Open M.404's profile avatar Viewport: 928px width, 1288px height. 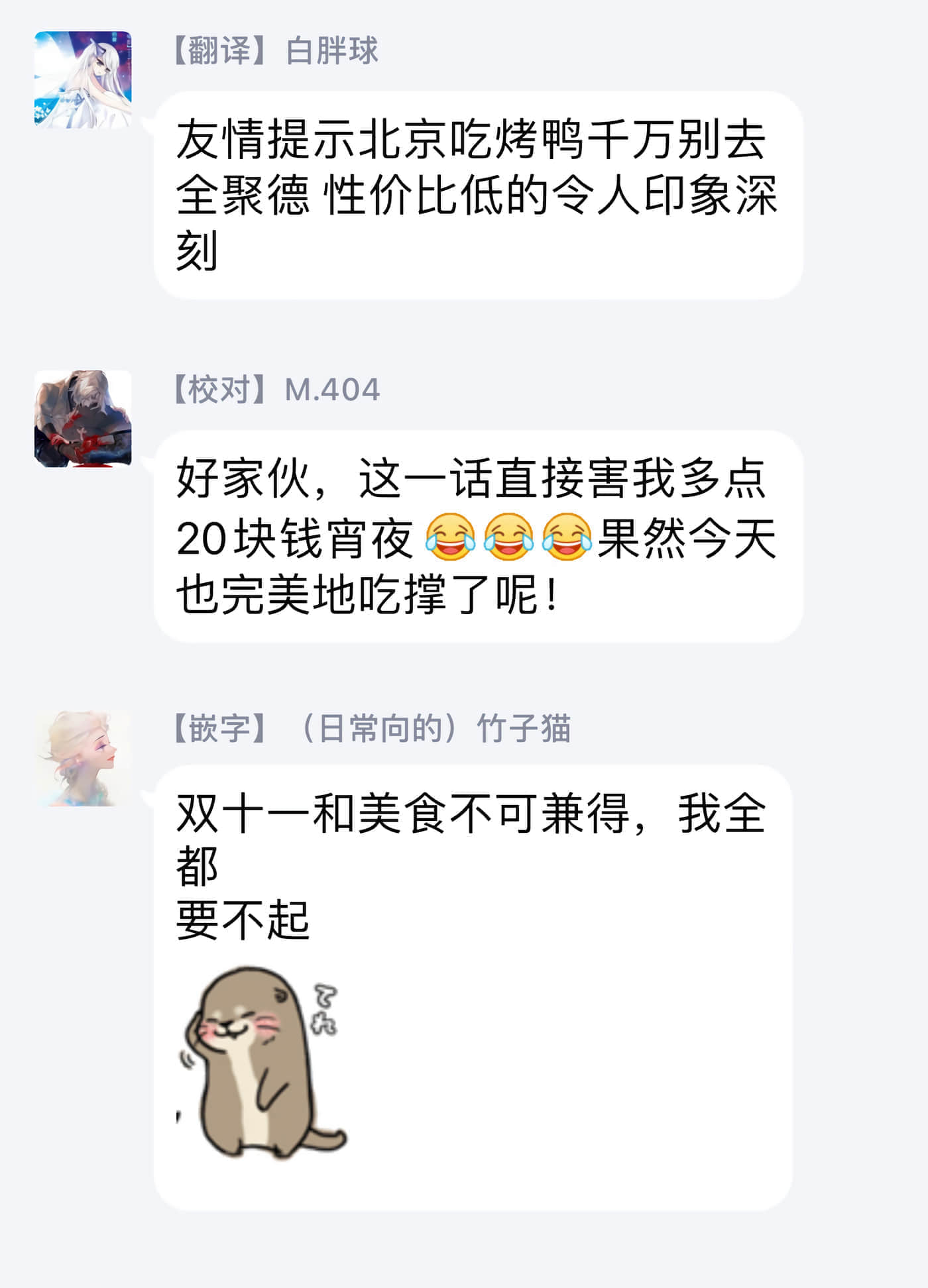pos(83,419)
